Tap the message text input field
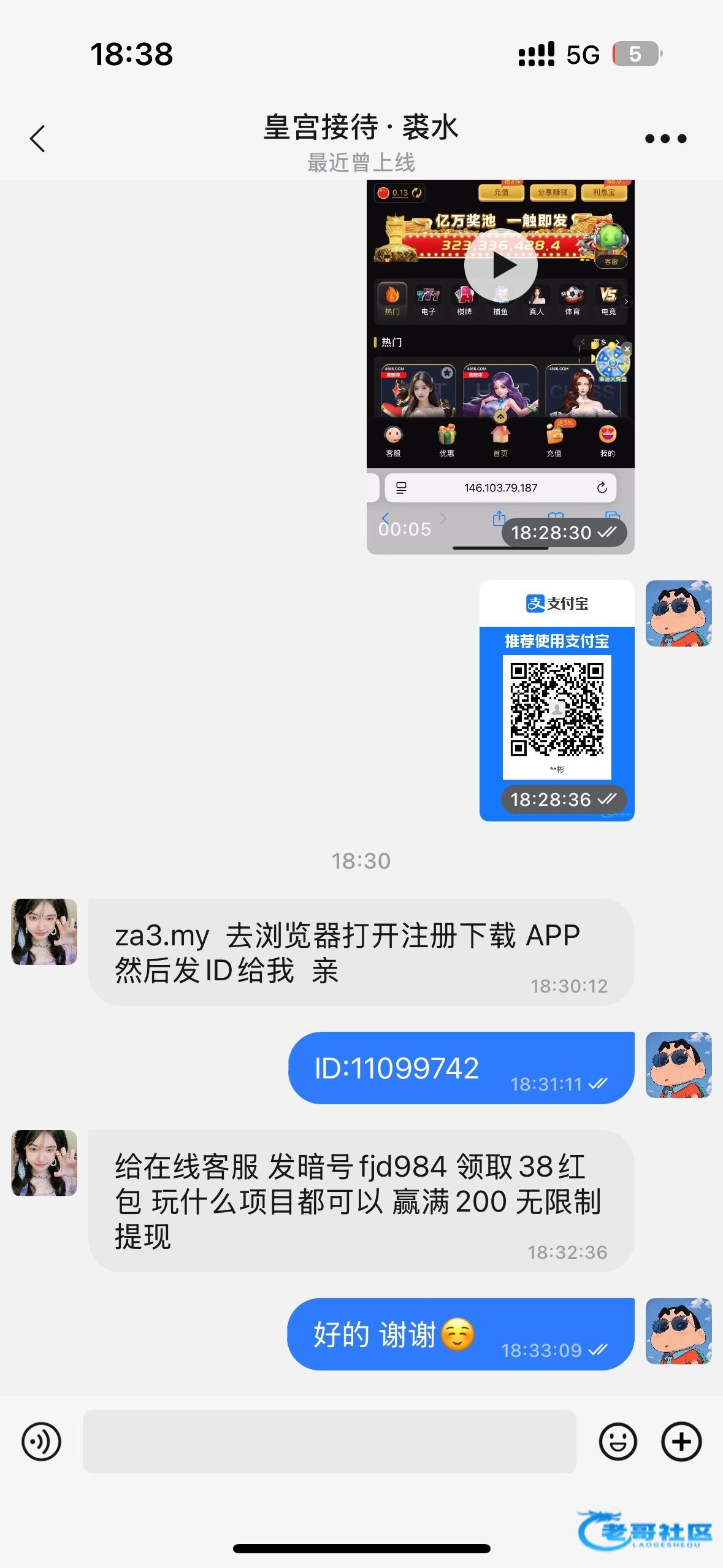This screenshot has width=723, height=1568. coord(329,1441)
